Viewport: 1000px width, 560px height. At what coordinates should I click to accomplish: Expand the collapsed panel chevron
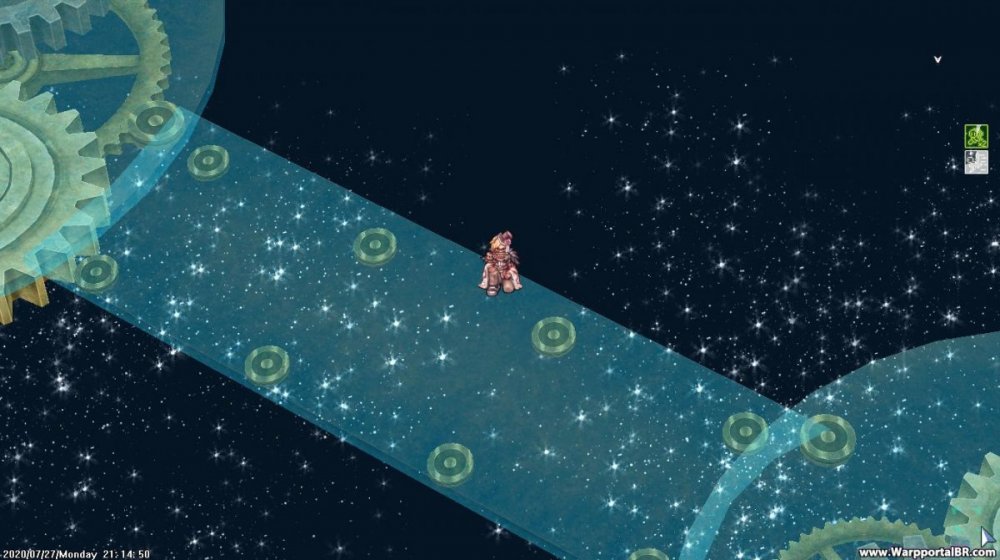[937, 60]
